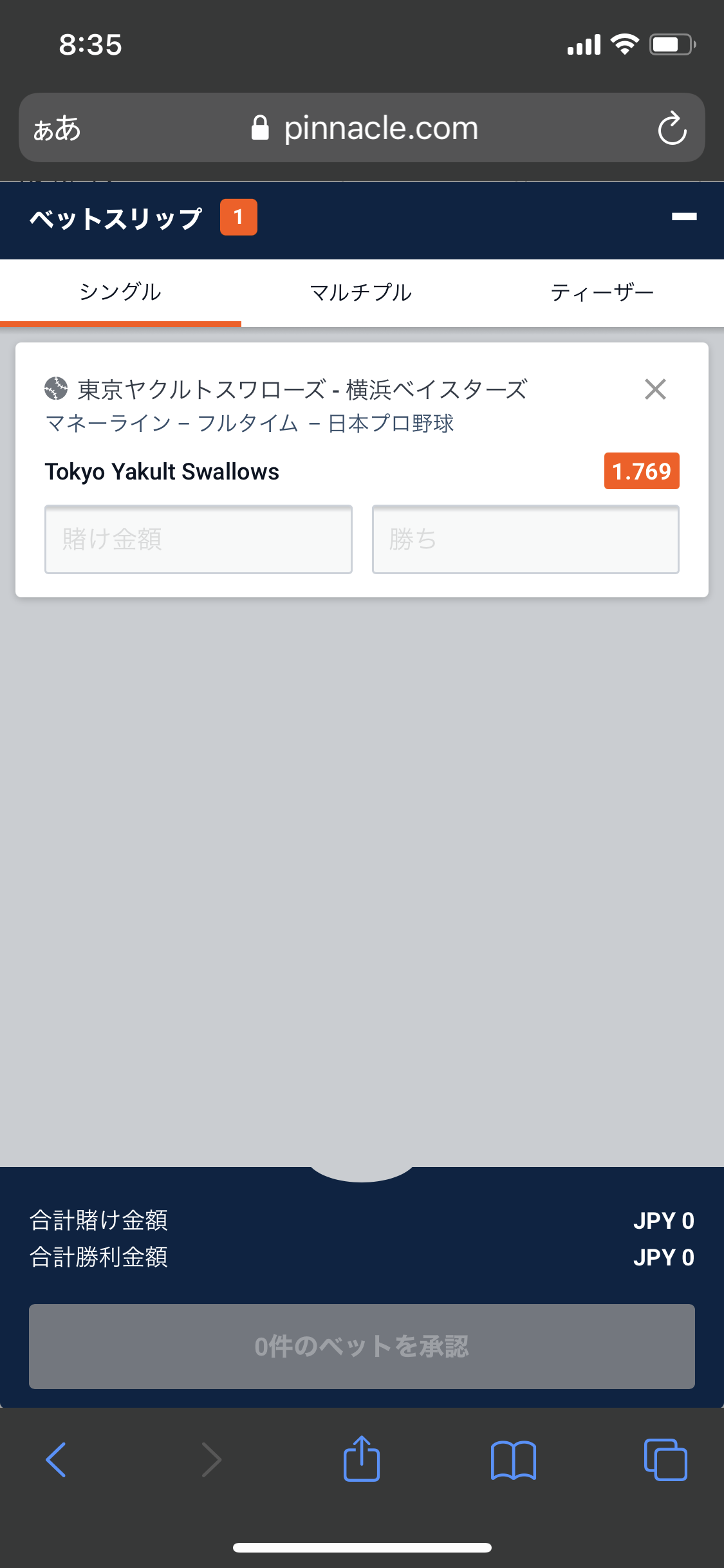Reload the pinnacle.com page
Screen dimensions: 724x1568
point(672,128)
